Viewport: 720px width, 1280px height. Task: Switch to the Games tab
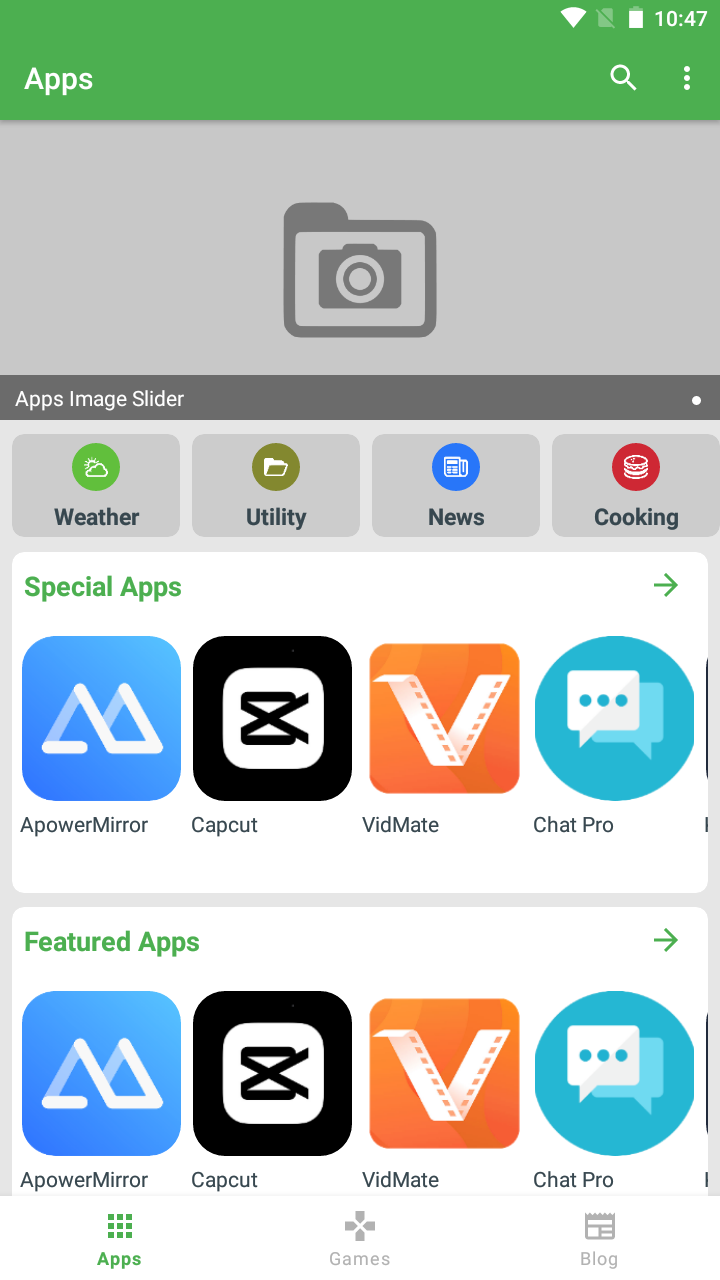[x=359, y=1237]
